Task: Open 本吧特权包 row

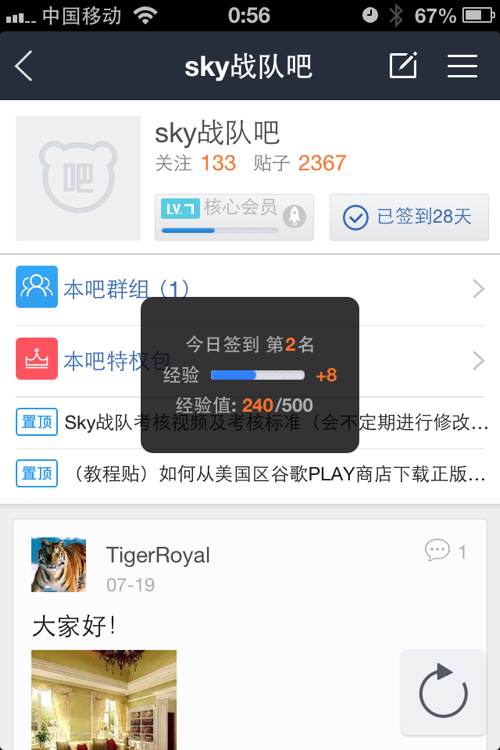Action: pos(250,361)
